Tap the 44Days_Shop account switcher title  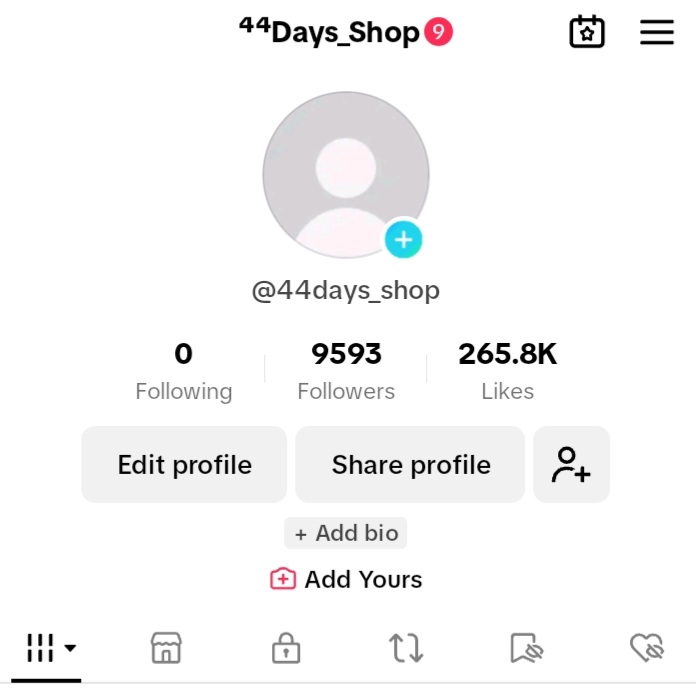click(x=330, y=33)
